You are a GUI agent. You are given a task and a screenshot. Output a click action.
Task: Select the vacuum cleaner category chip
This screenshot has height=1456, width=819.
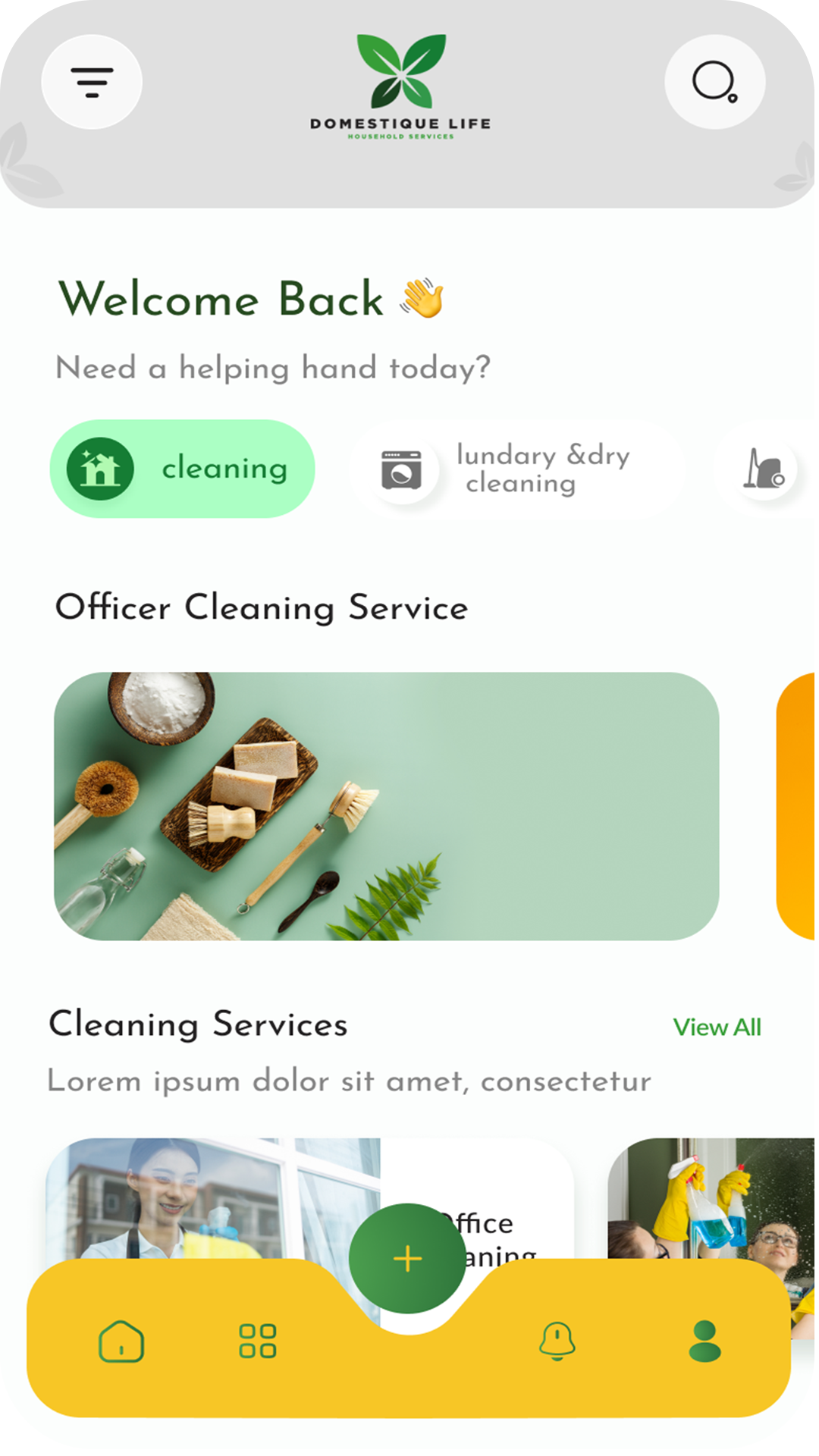(x=764, y=469)
